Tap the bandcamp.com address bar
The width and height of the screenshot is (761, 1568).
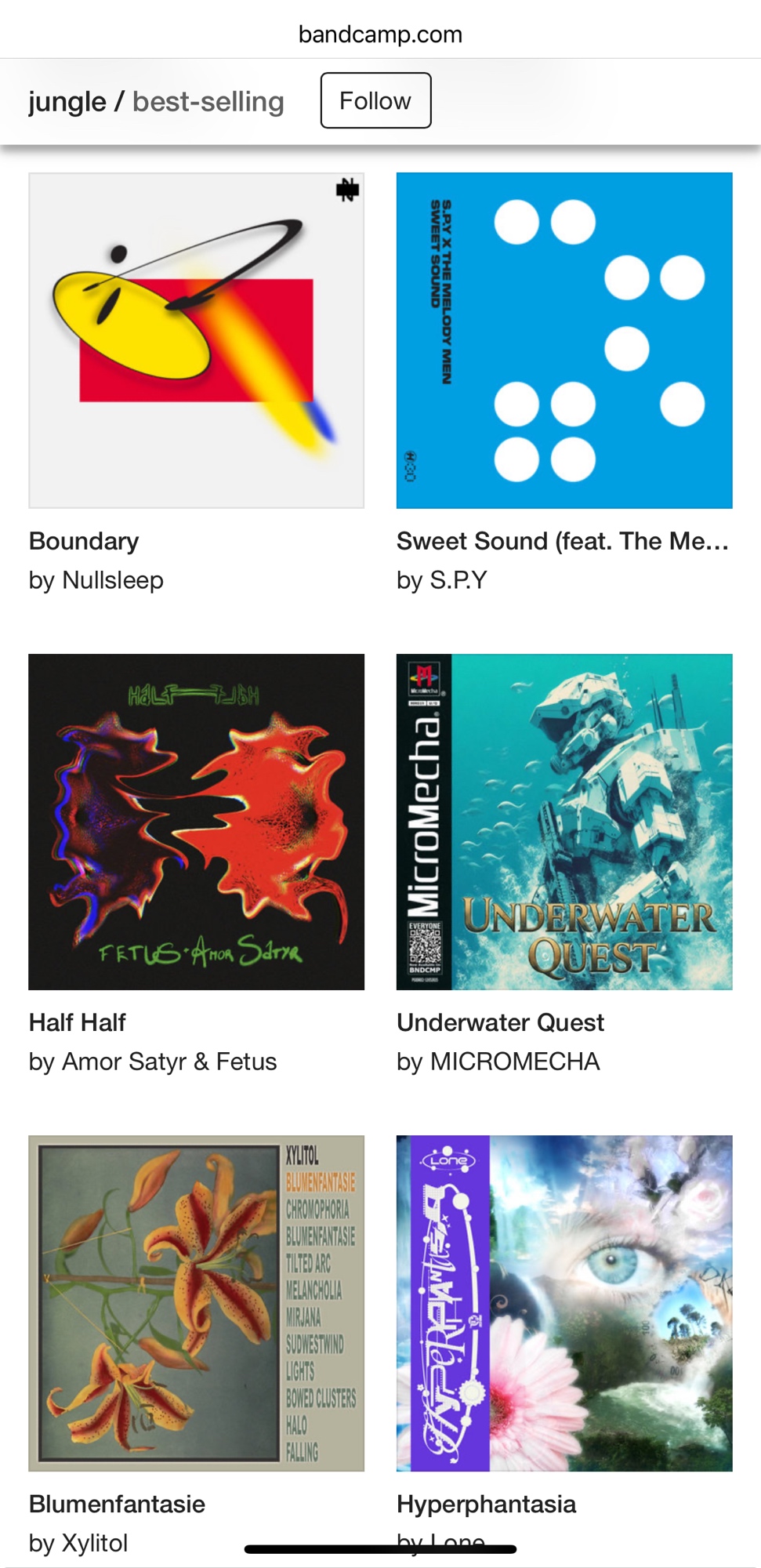tap(380, 34)
